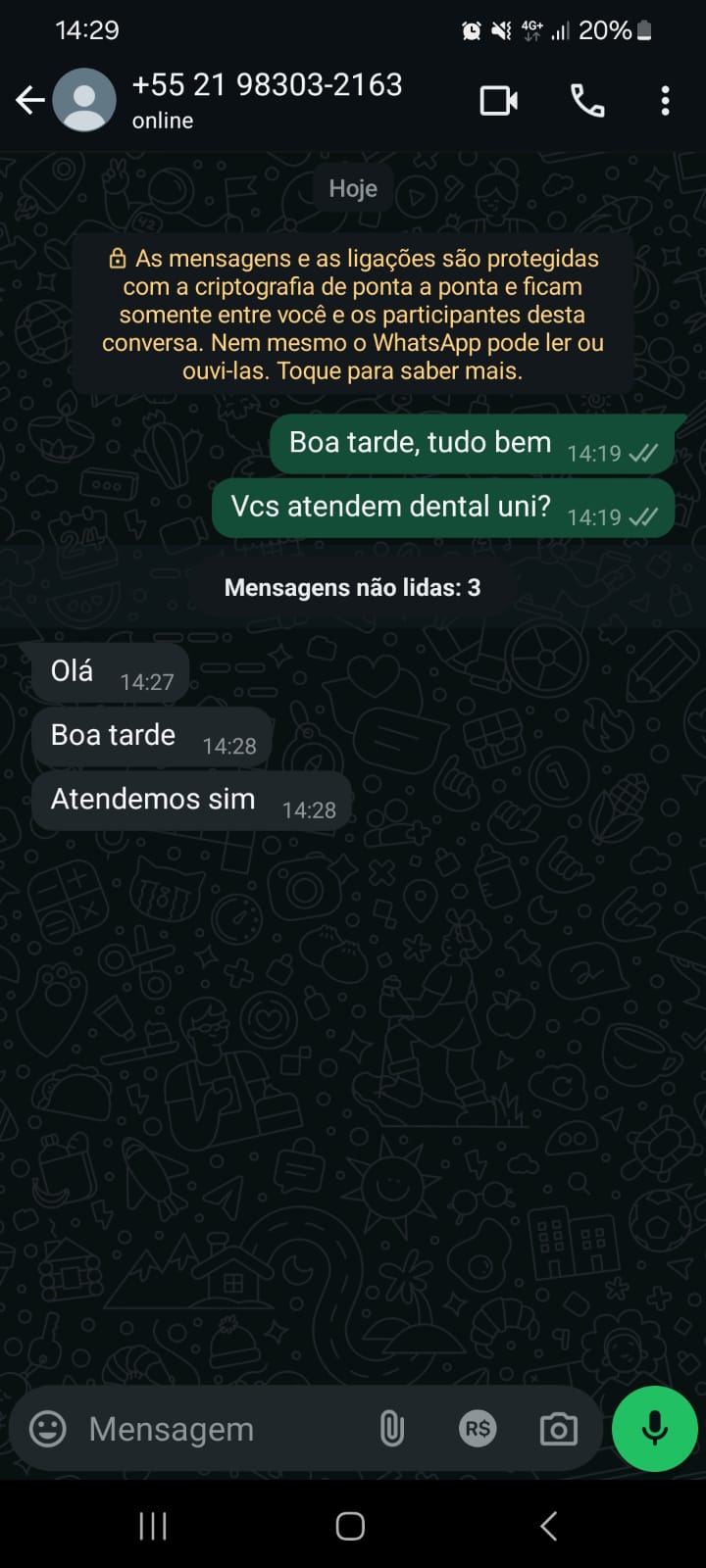Tap the system home button
The height and width of the screenshot is (1568, 706).
[x=350, y=1526]
